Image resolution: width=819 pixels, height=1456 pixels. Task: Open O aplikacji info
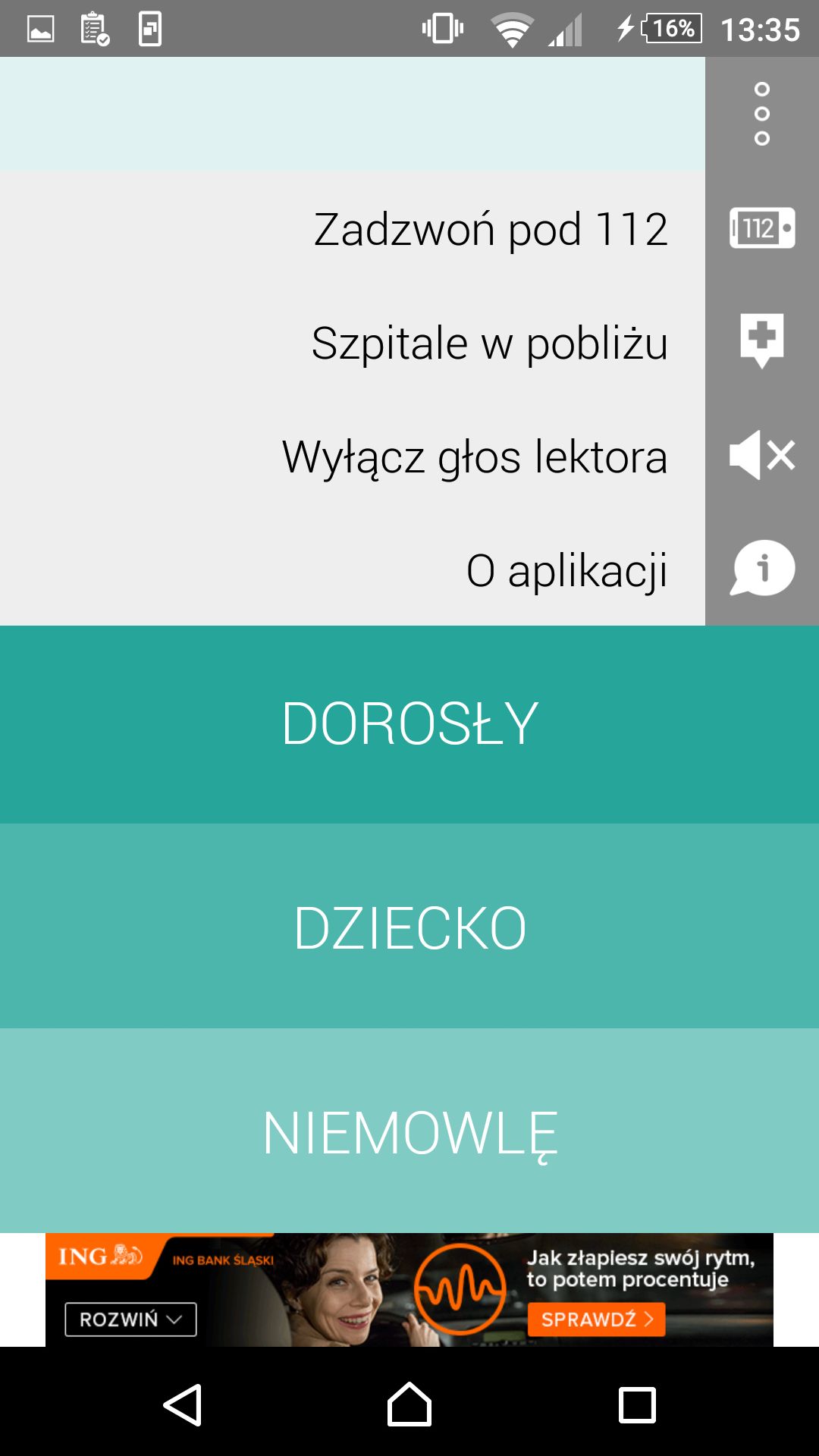(x=409, y=569)
